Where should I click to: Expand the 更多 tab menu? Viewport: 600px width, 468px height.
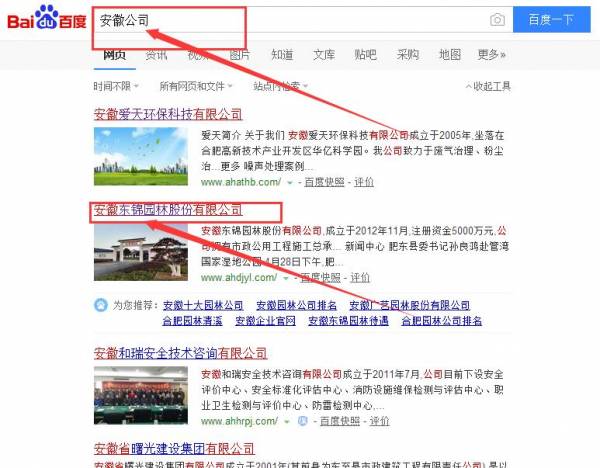(x=491, y=54)
